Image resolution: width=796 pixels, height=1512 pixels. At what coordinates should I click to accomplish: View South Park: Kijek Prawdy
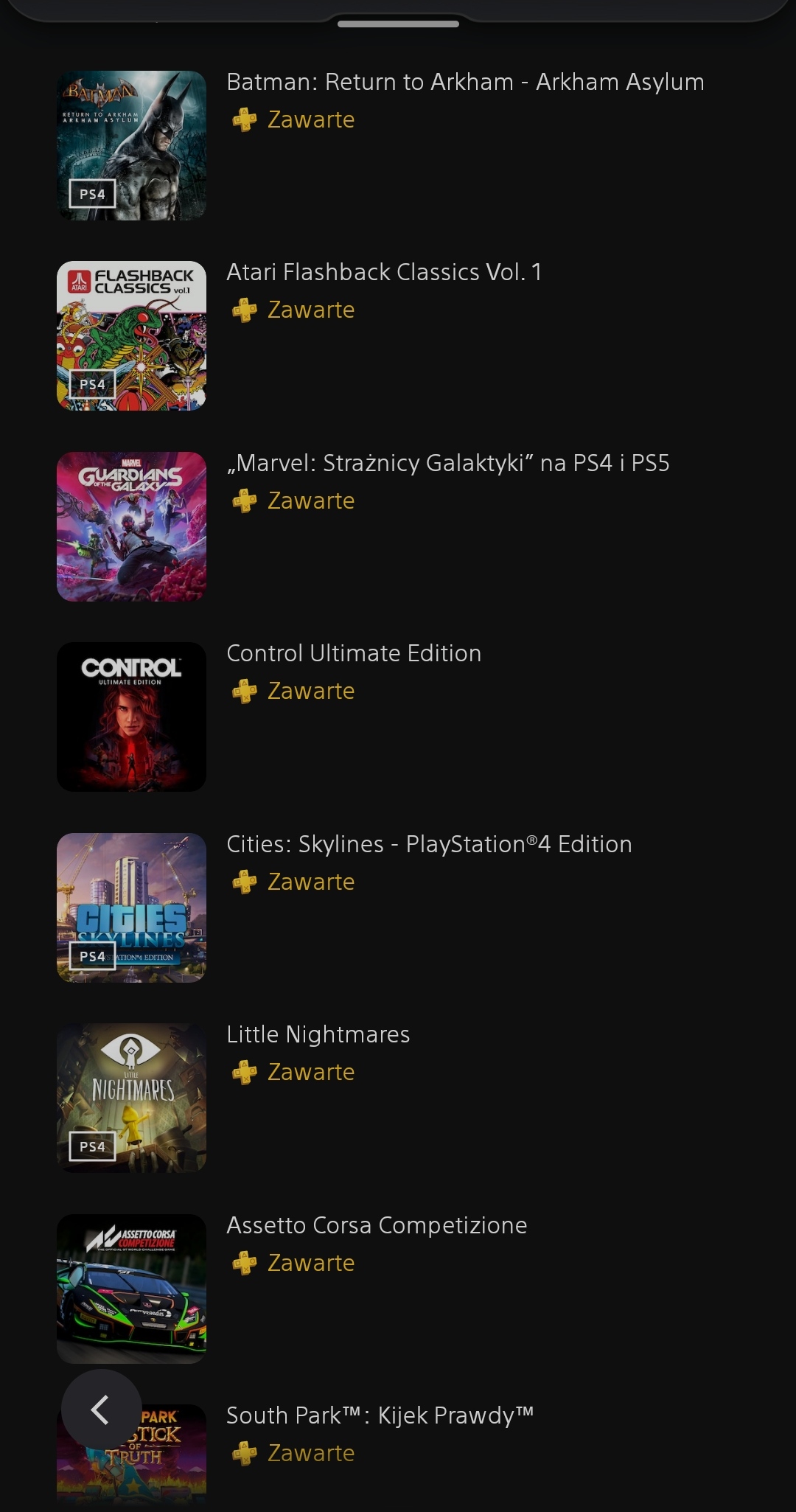point(380,1416)
